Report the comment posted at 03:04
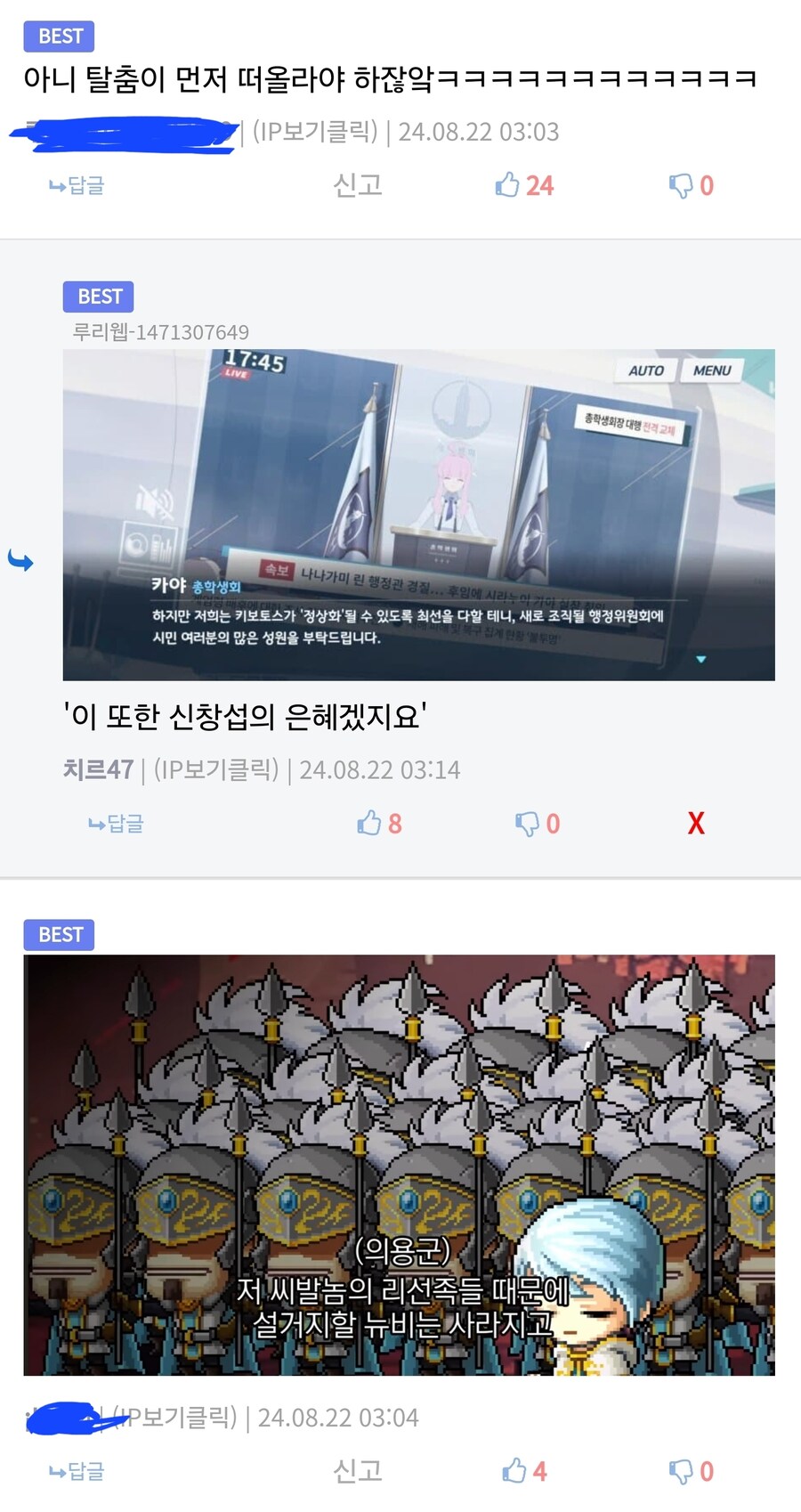 (x=357, y=1471)
